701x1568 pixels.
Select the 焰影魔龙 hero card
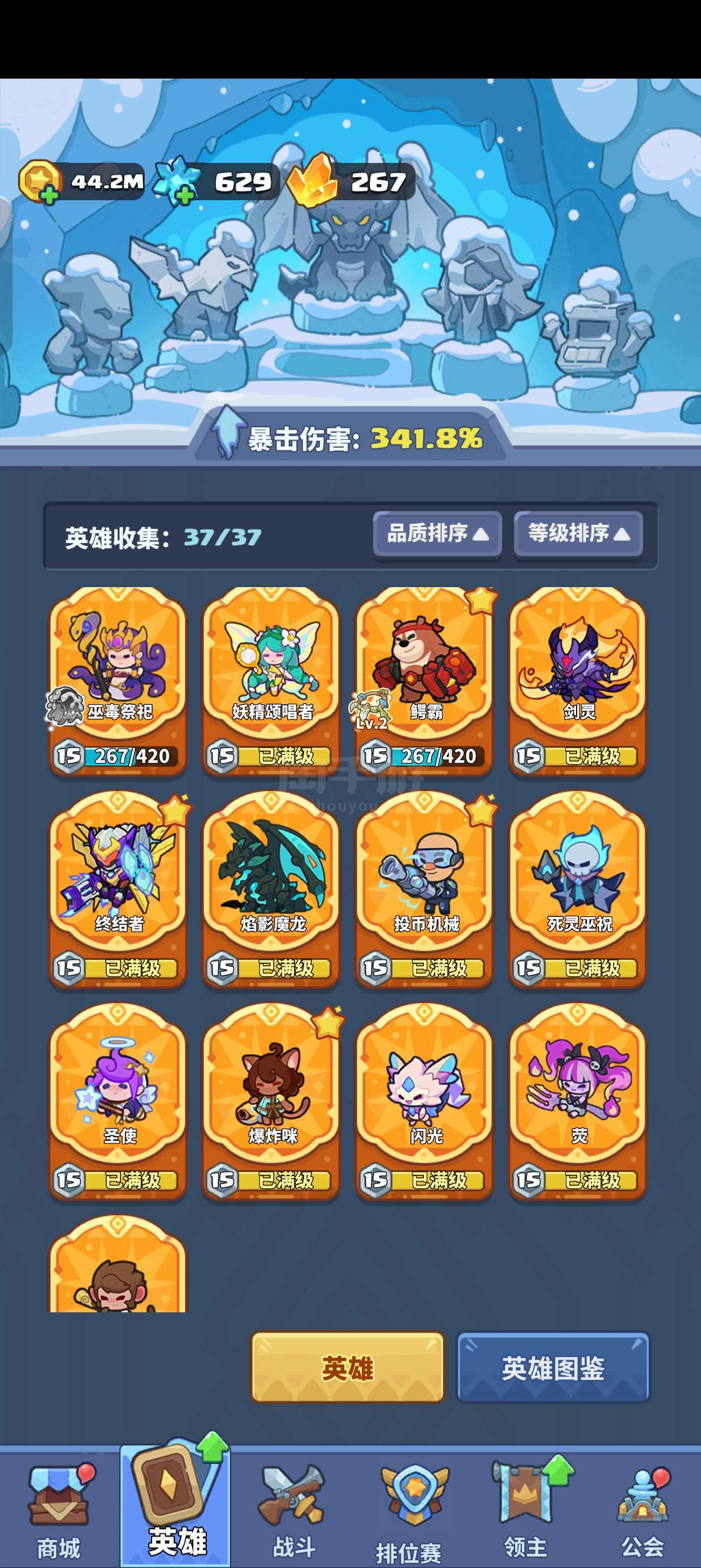tap(271, 891)
